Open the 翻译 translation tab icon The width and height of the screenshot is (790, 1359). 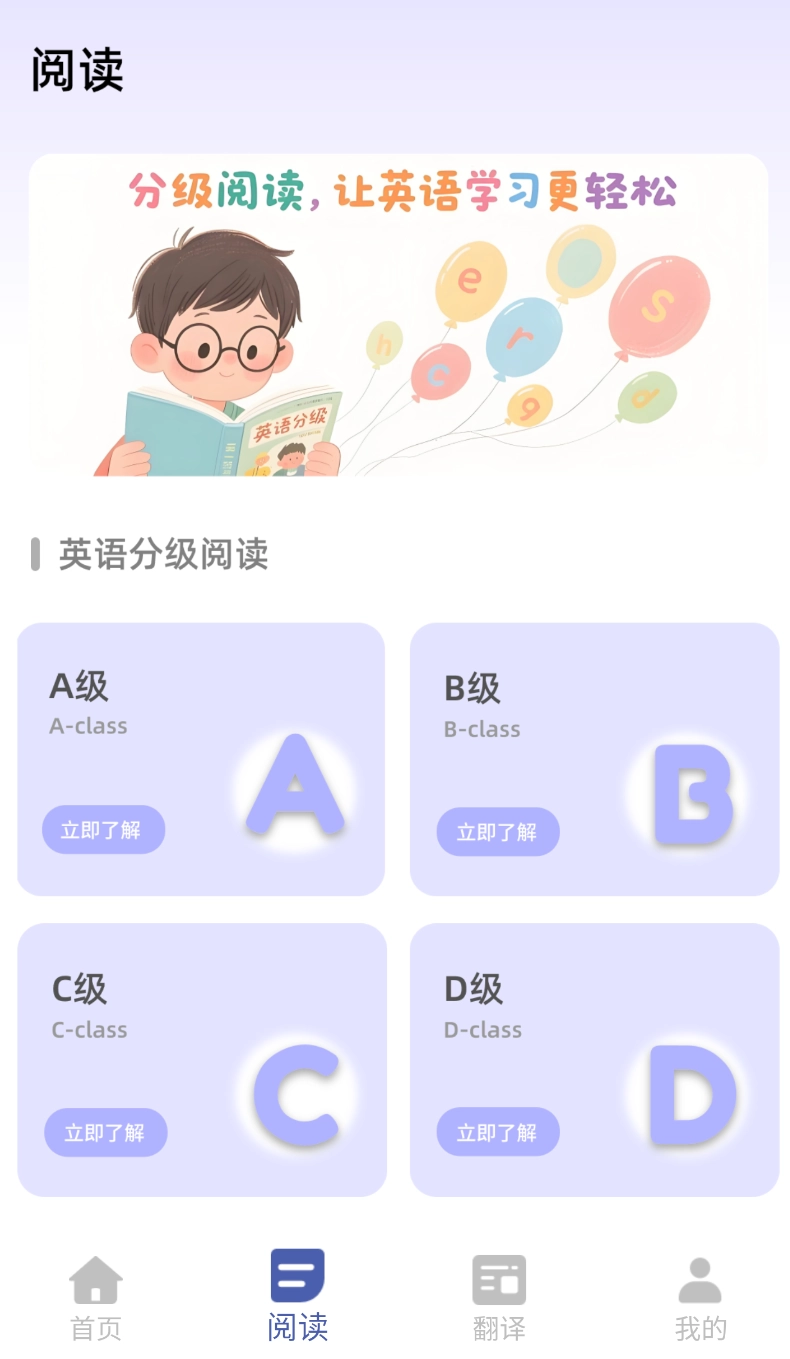click(497, 1277)
